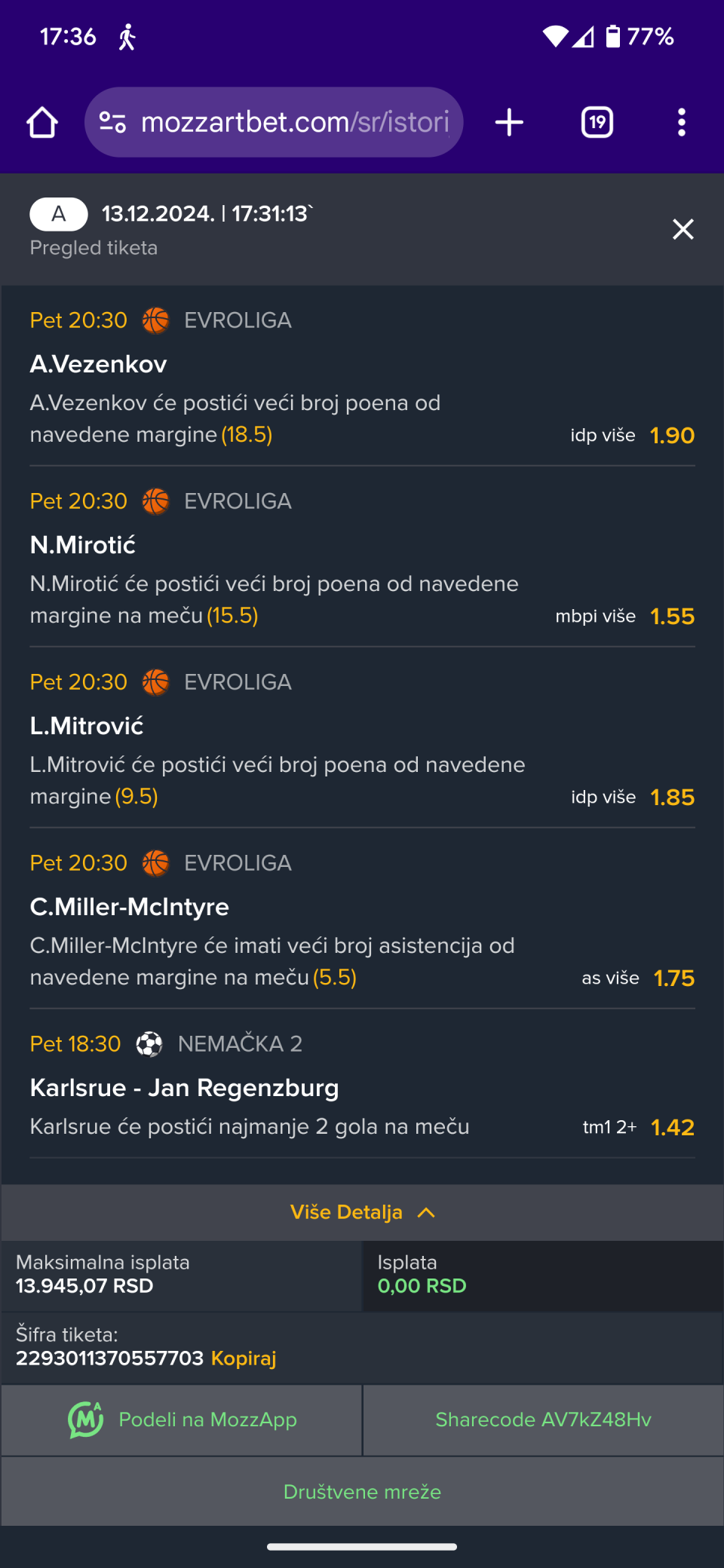
Task: Close the Pregled tiketa view
Action: point(683,229)
